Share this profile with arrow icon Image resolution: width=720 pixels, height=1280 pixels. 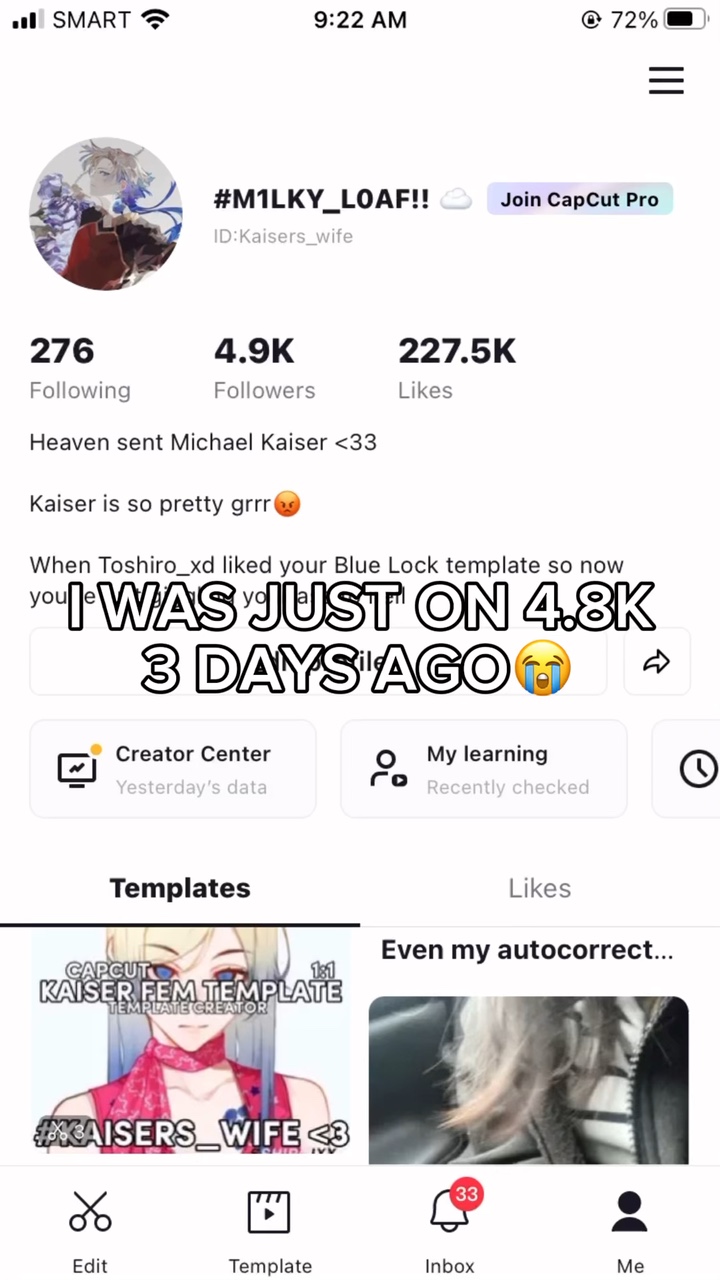[x=657, y=661]
